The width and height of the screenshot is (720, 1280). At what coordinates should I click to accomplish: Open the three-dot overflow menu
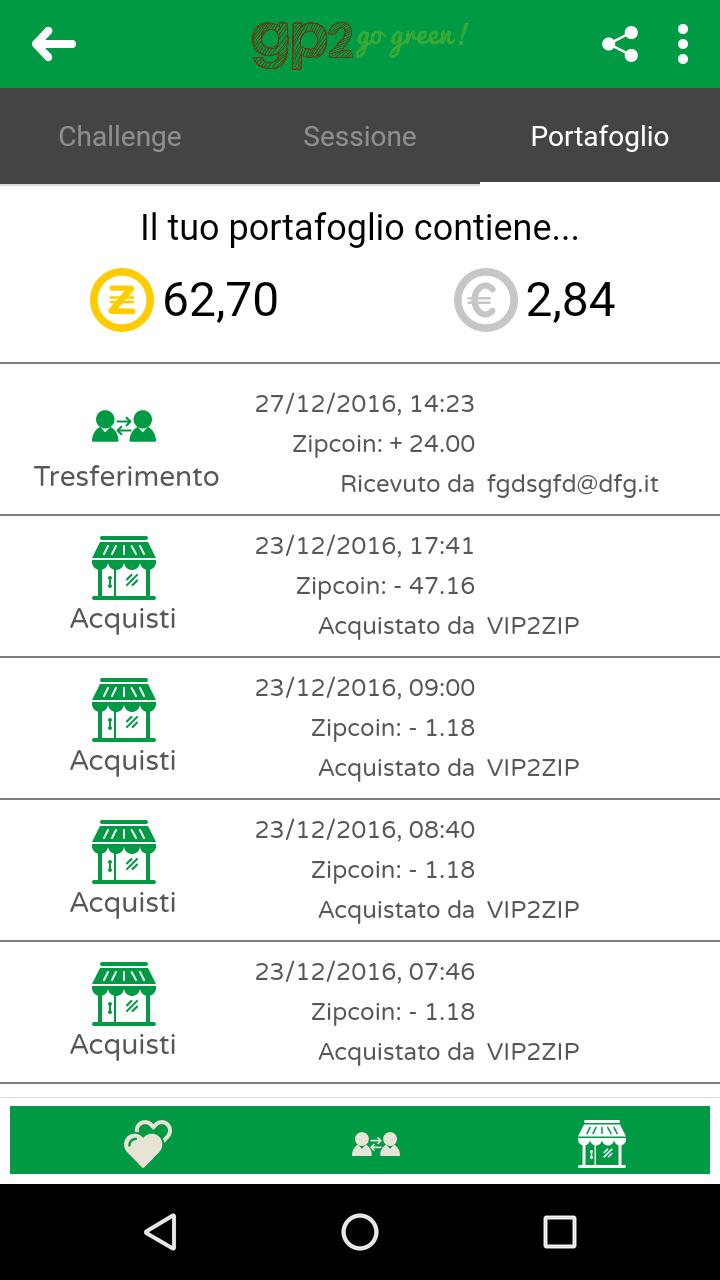[x=683, y=44]
